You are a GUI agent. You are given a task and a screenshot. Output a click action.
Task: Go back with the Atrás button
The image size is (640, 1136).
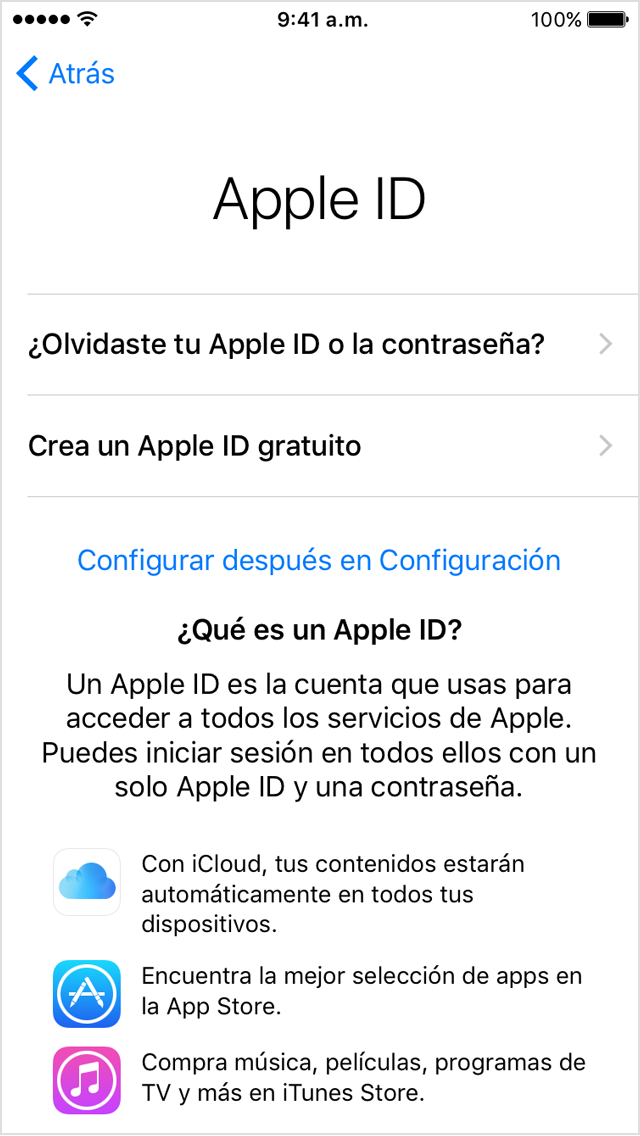click(x=66, y=74)
